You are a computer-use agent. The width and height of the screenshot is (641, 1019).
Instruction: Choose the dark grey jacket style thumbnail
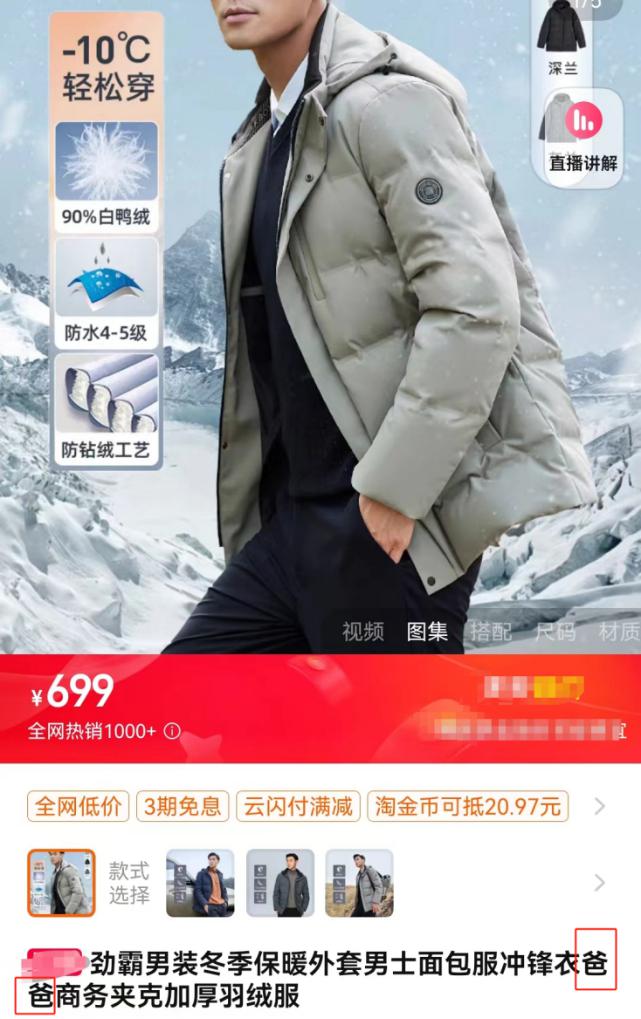pyautogui.click(x=280, y=883)
